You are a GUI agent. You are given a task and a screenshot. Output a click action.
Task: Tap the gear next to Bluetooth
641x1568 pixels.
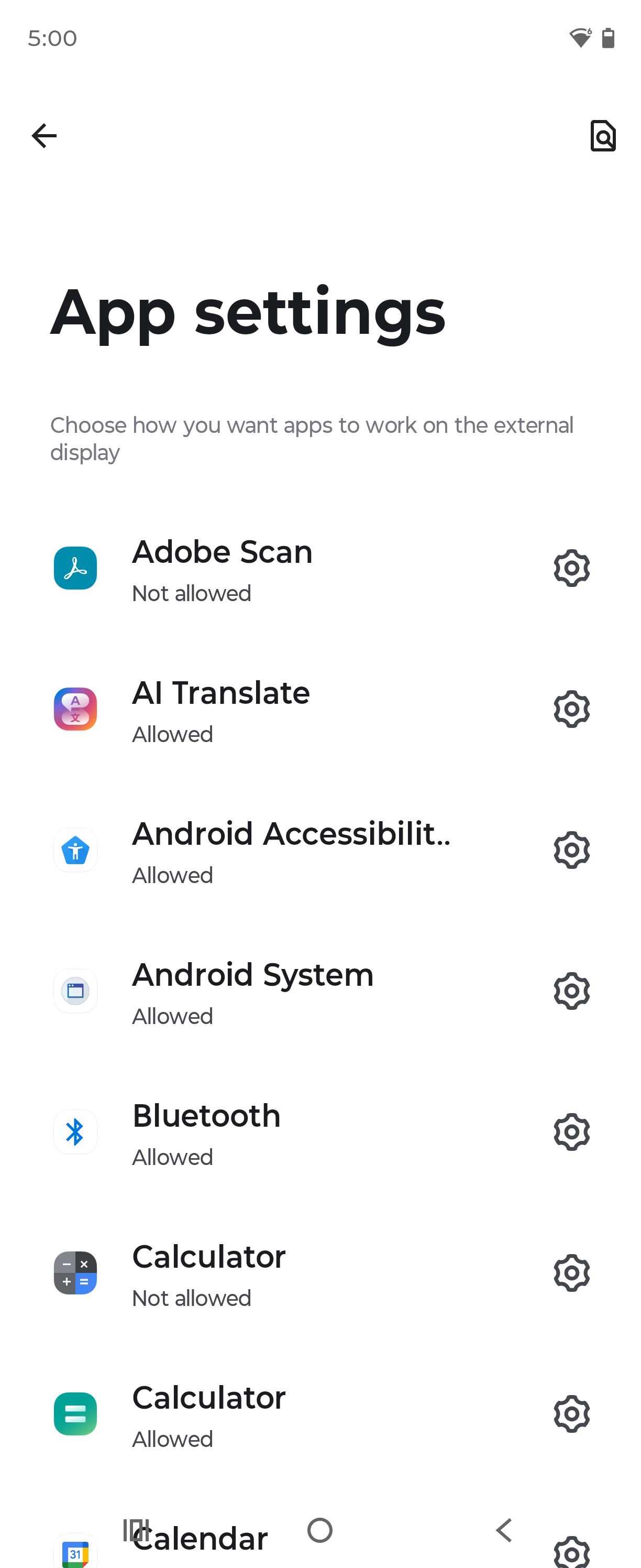point(572,1132)
